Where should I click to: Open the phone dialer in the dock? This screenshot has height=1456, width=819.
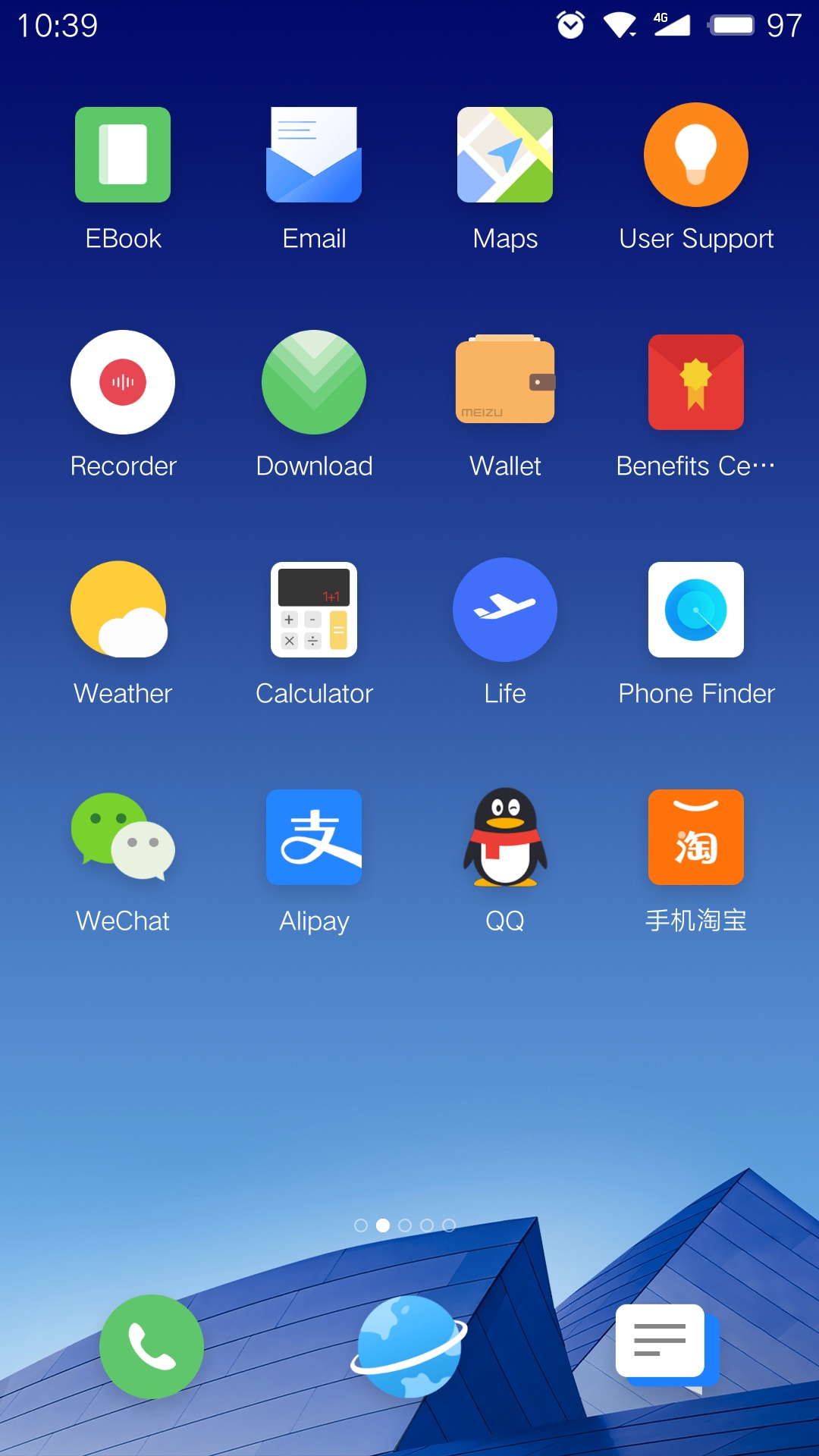pos(152,1347)
